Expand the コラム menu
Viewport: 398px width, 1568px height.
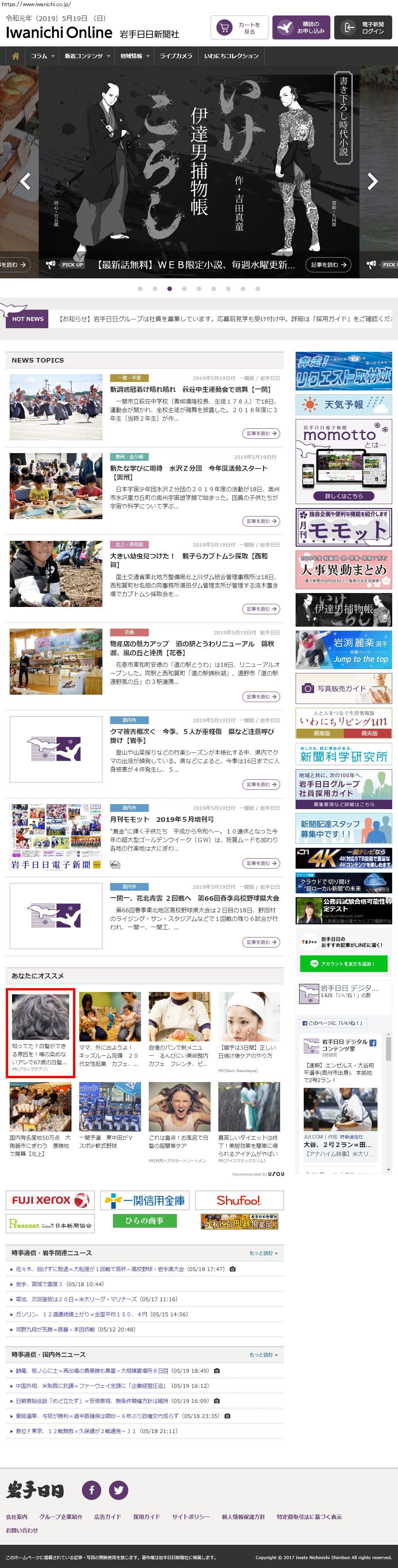(x=43, y=56)
